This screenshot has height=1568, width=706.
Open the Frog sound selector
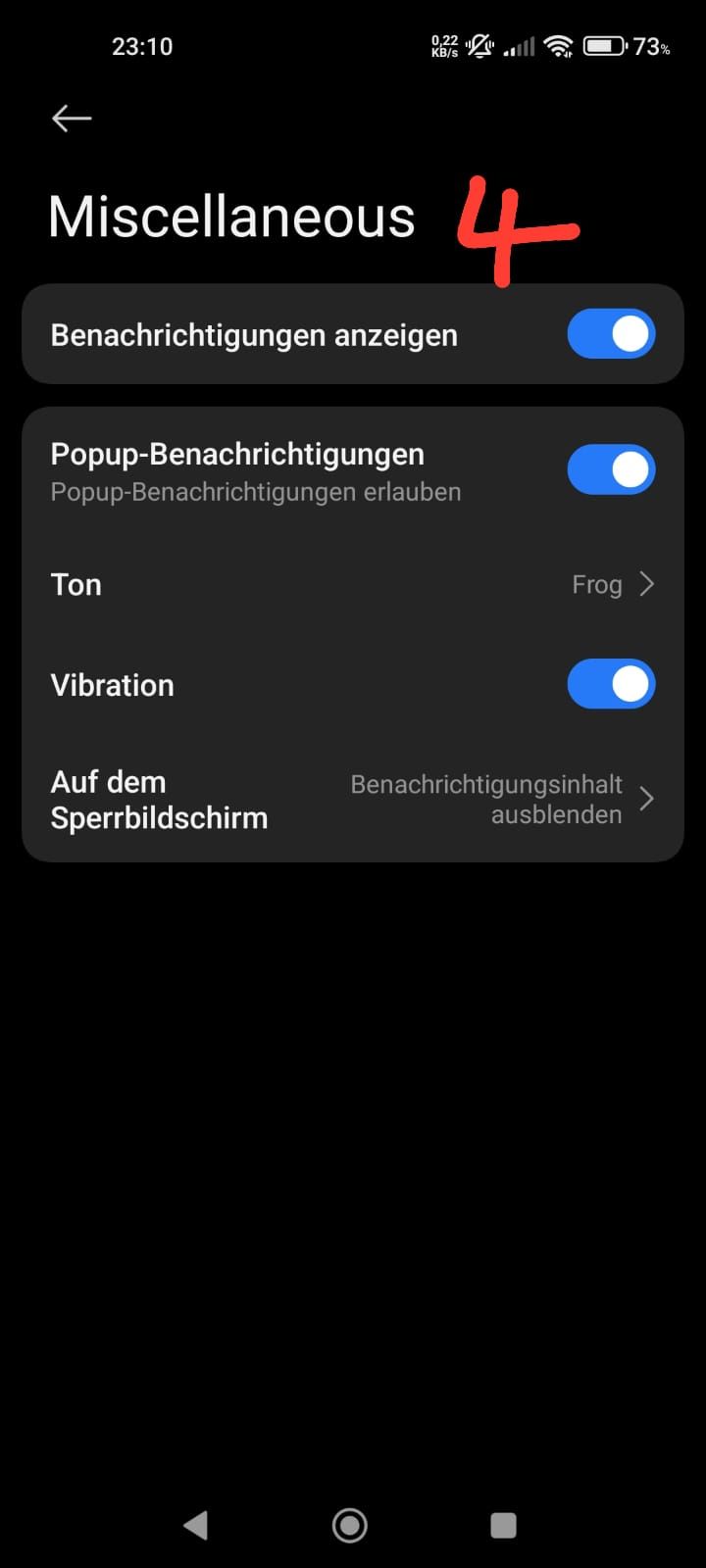(x=597, y=583)
